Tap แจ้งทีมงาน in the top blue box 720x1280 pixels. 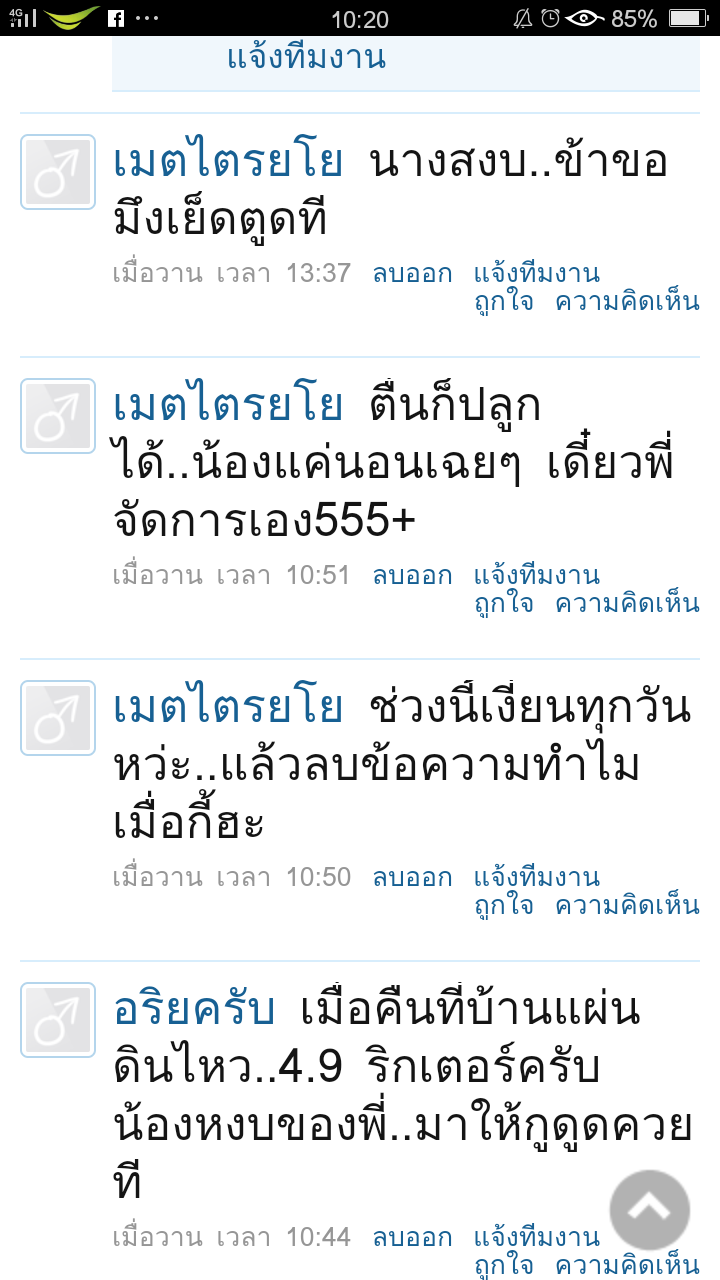pos(306,58)
